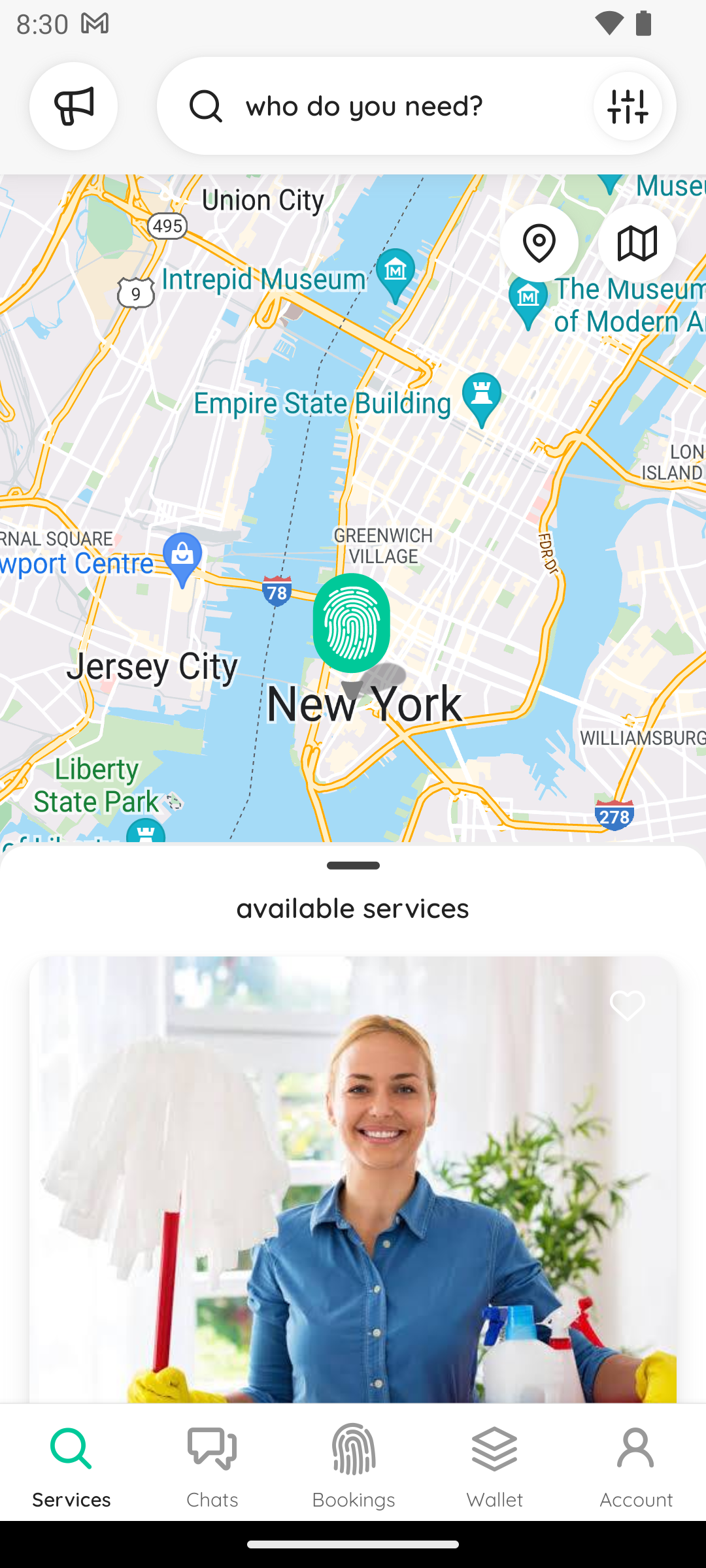Open the search filter settings
This screenshot has width=706, height=1568.
tap(627, 106)
